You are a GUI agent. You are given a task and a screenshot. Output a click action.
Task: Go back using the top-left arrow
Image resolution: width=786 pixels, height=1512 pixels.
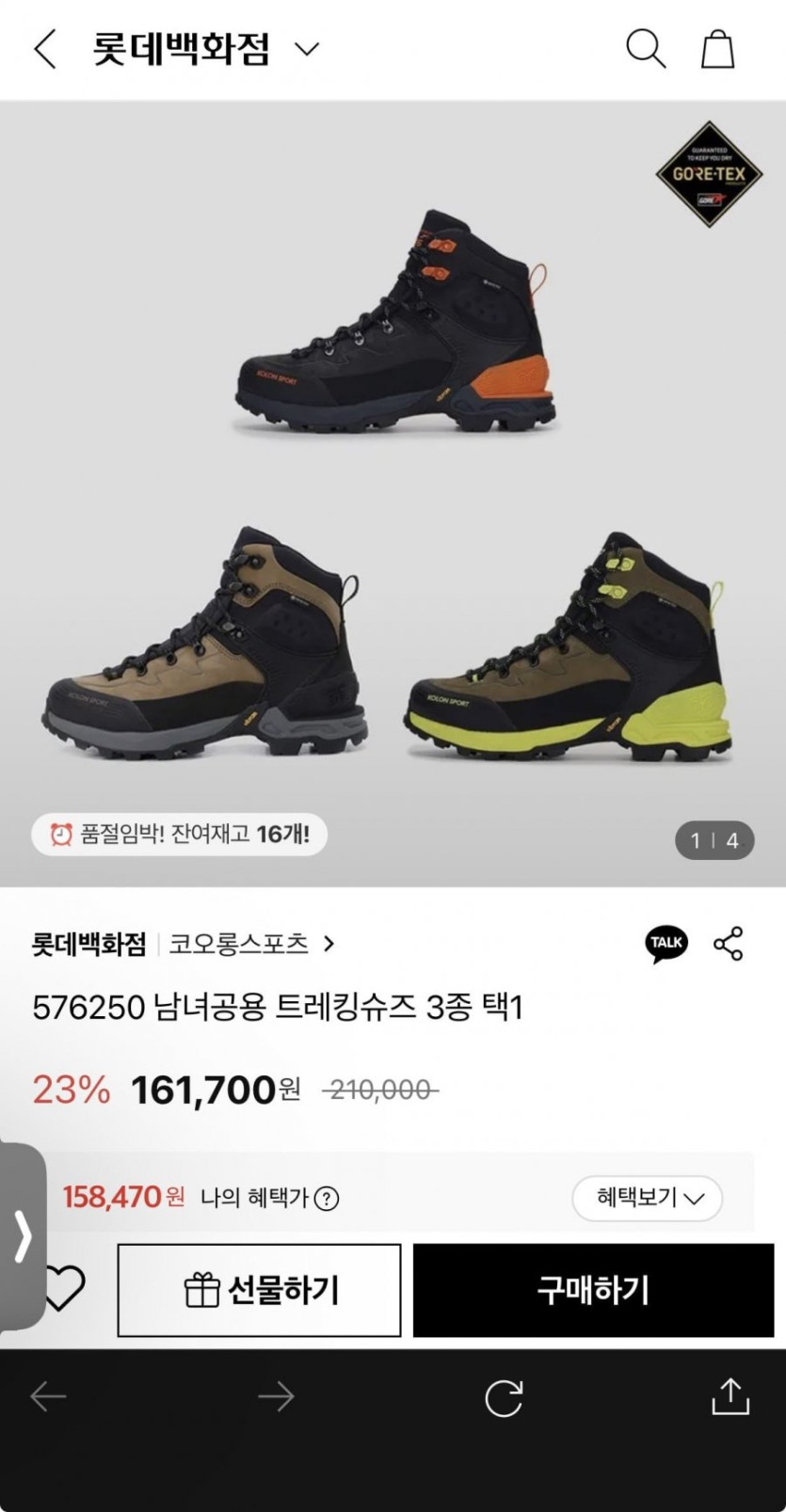pos(45,49)
